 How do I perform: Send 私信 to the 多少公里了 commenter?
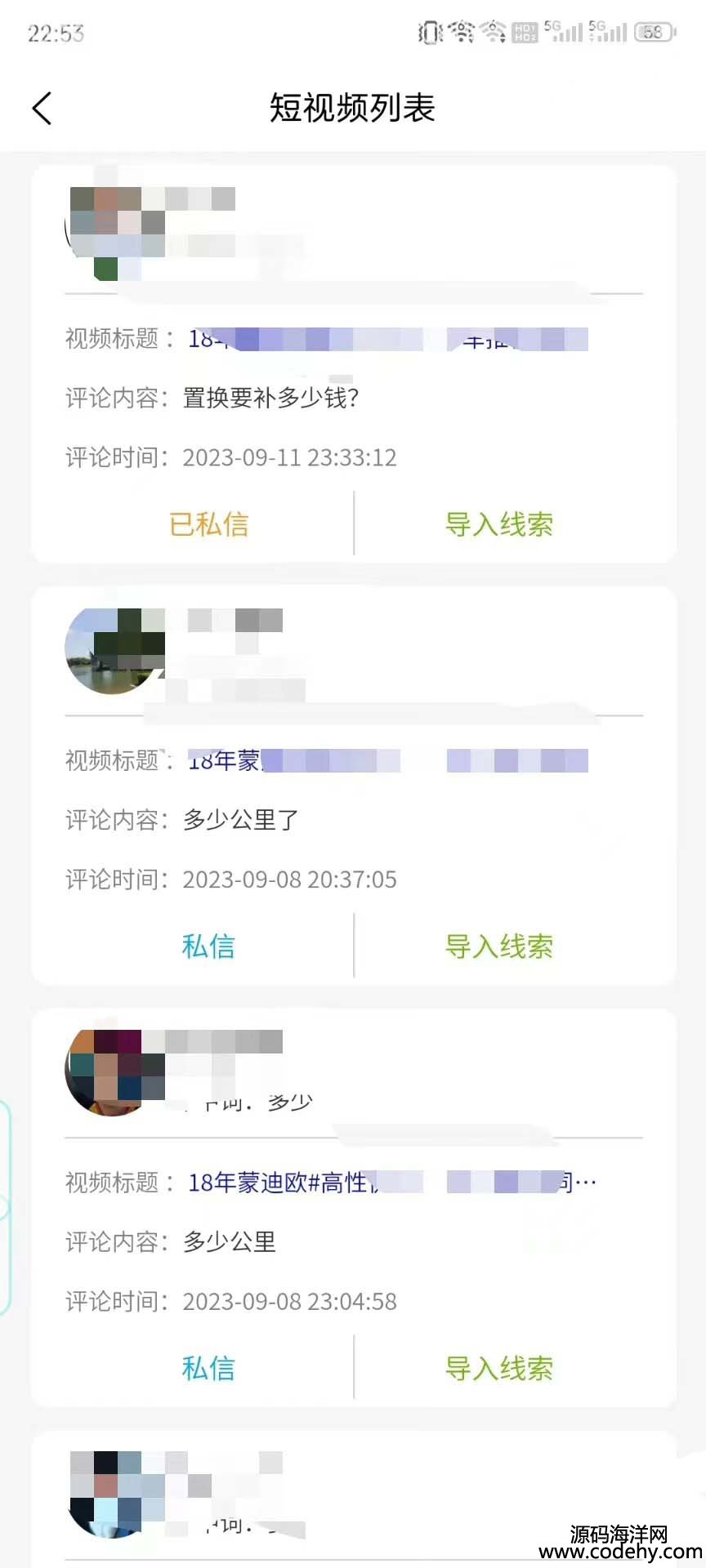(x=208, y=947)
